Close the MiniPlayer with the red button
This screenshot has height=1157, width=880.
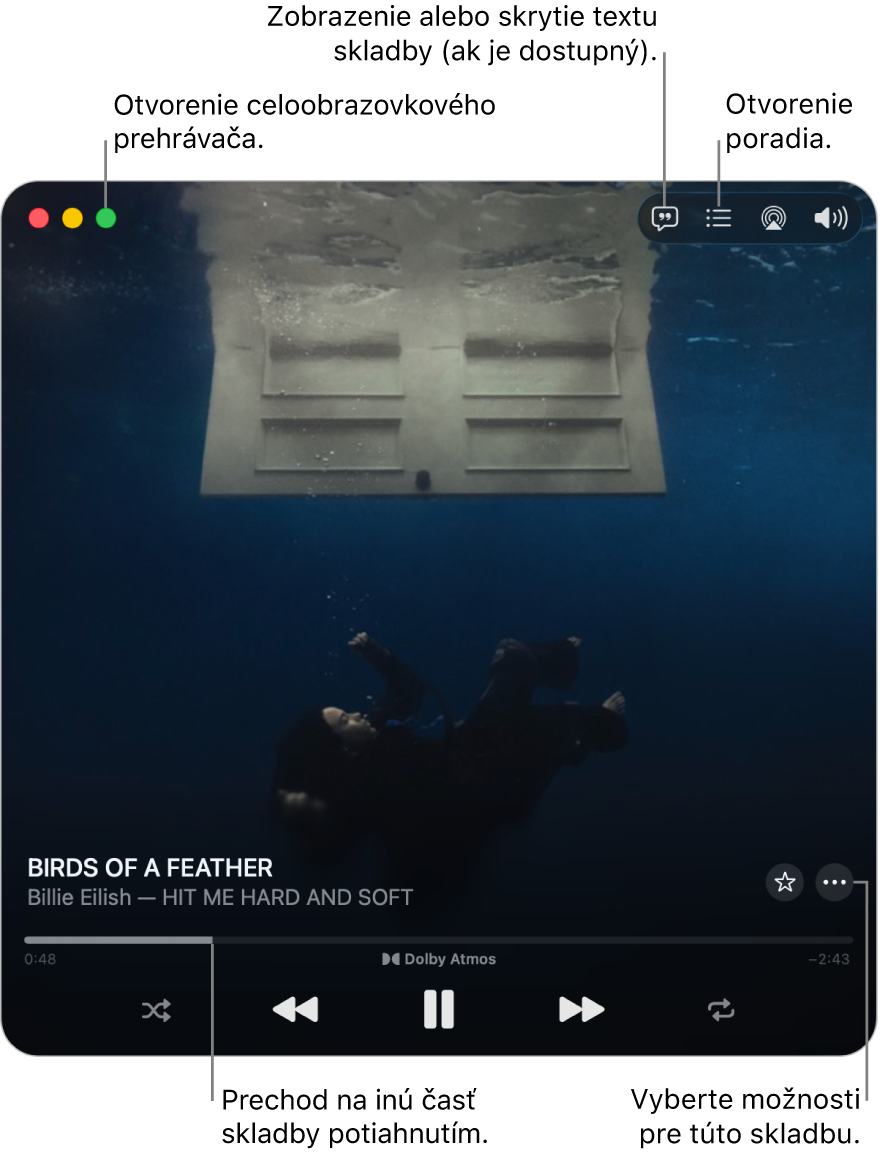(x=39, y=218)
